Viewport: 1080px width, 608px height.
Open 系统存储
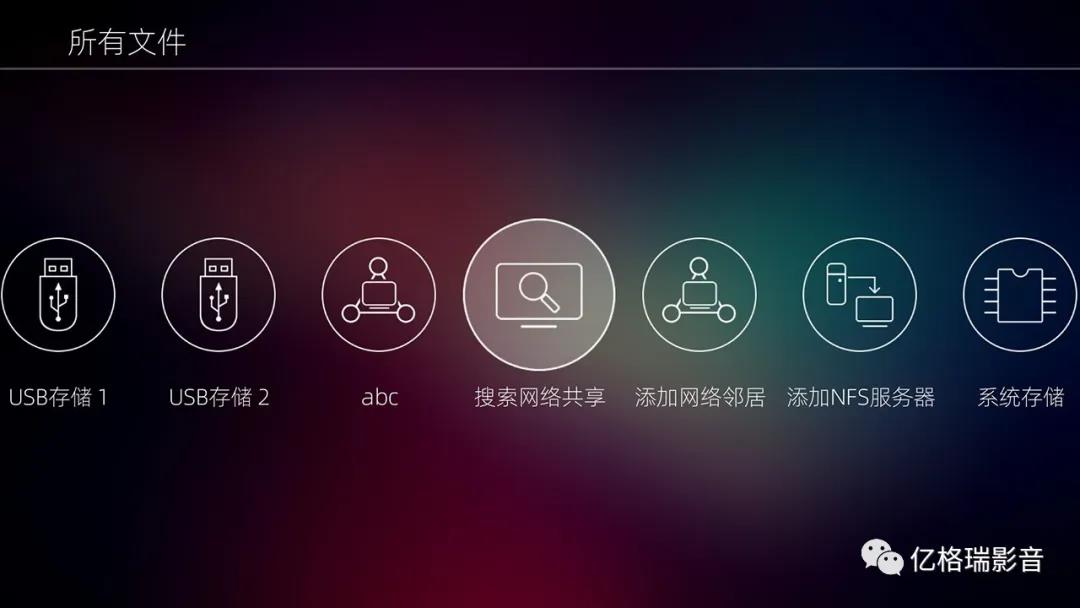(1020, 295)
